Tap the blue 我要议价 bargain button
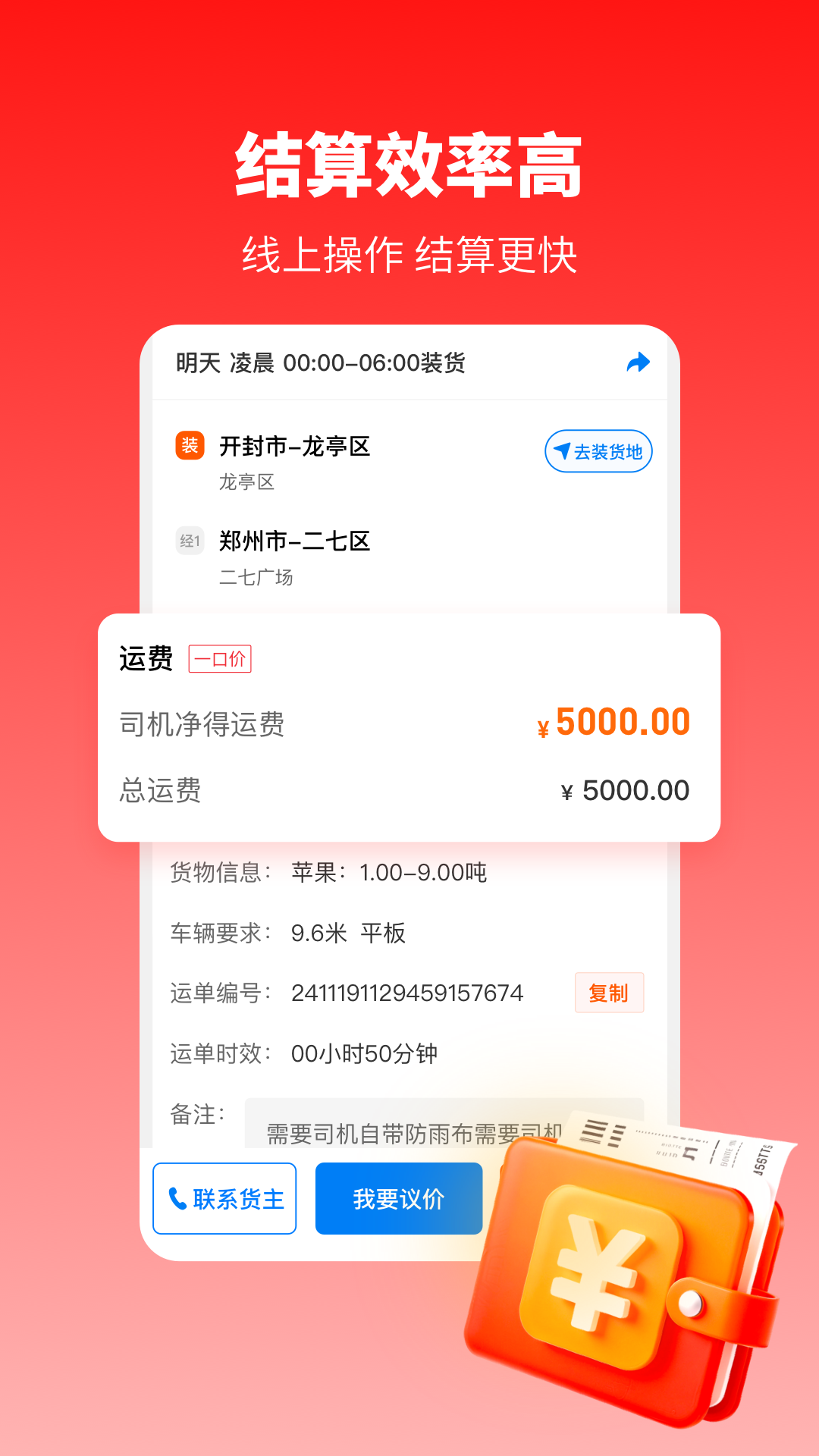 coord(398,1197)
